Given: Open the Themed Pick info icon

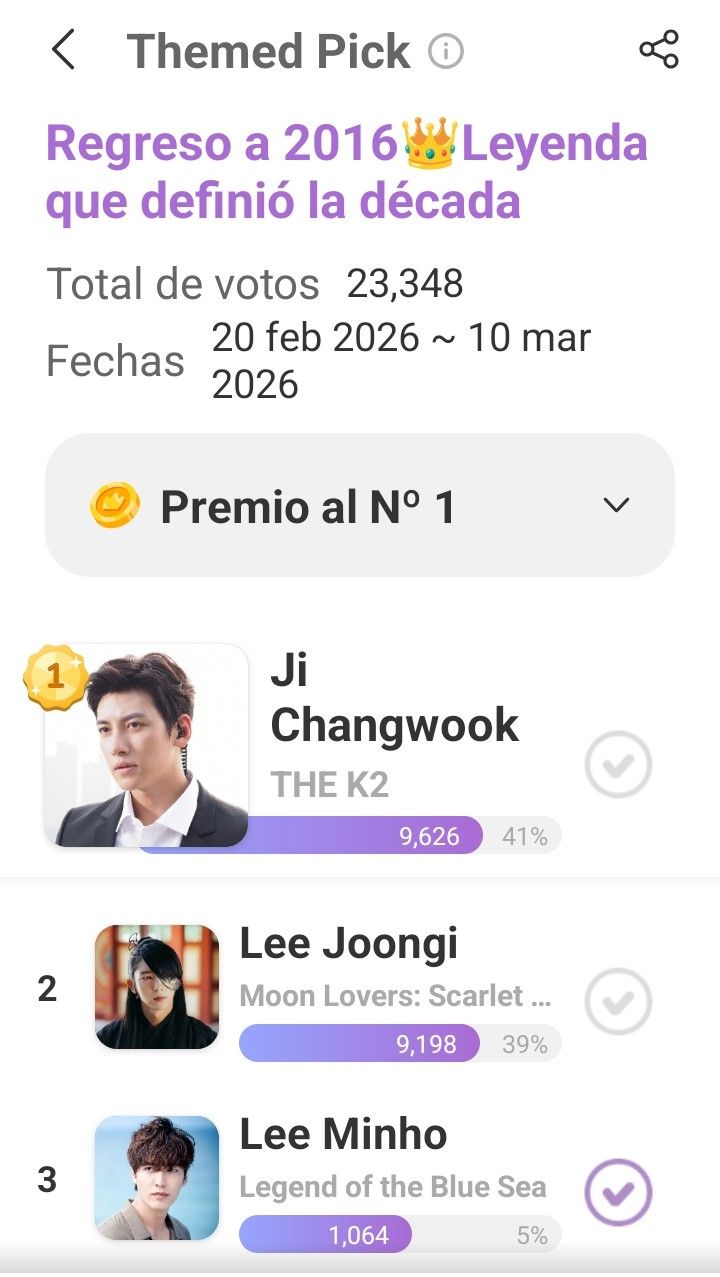Looking at the screenshot, I should pos(446,51).
